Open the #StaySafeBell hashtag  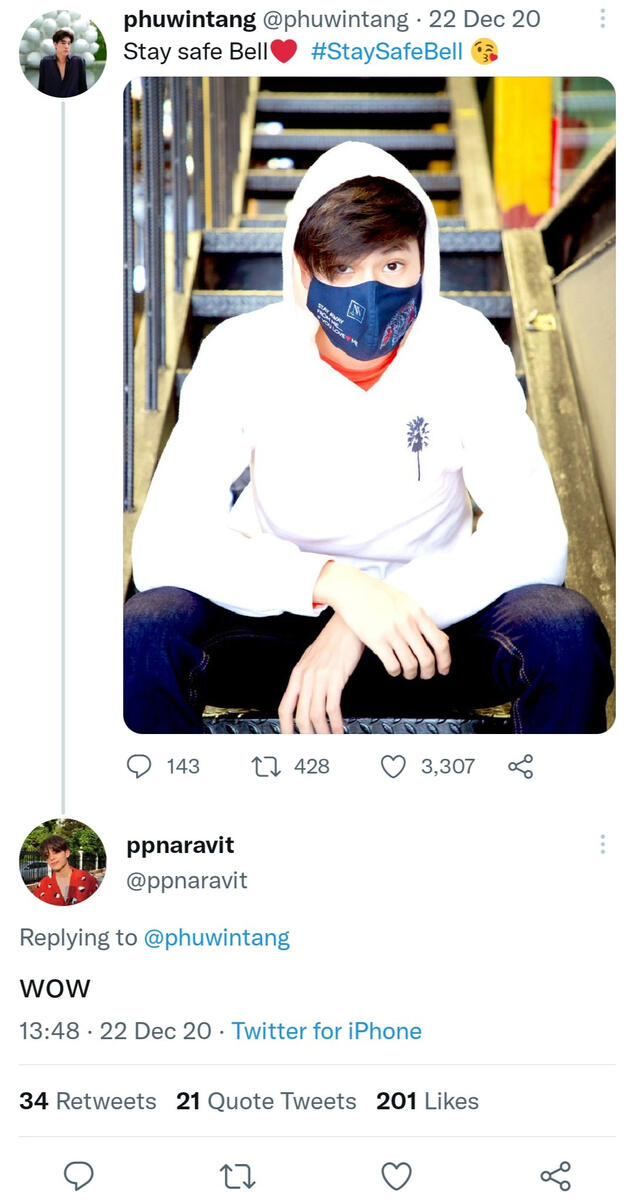(387, 52)
